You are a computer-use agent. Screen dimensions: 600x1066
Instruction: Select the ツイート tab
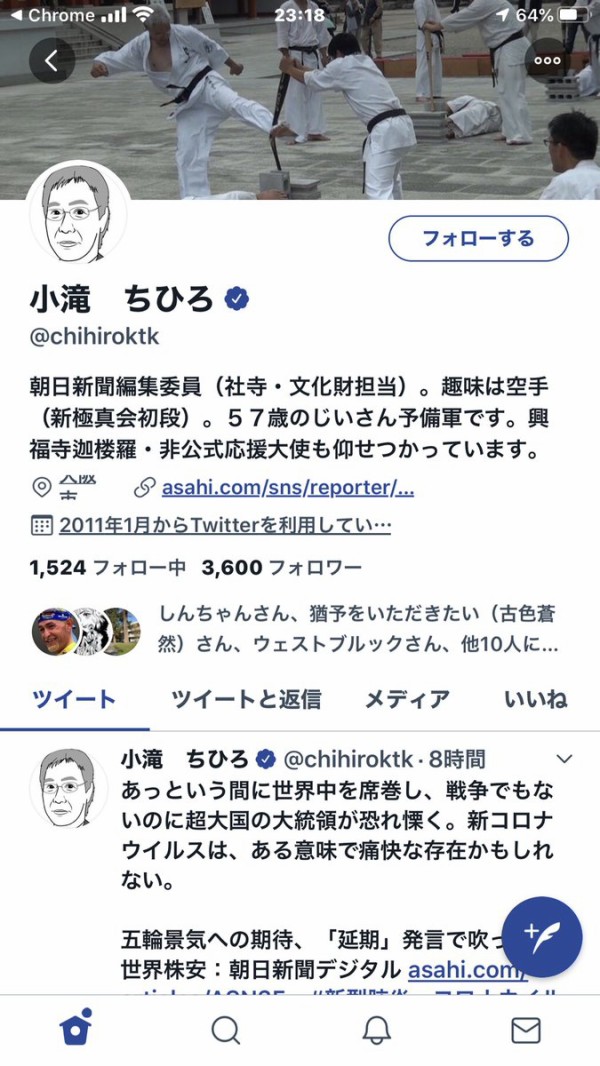pos(74,699)
